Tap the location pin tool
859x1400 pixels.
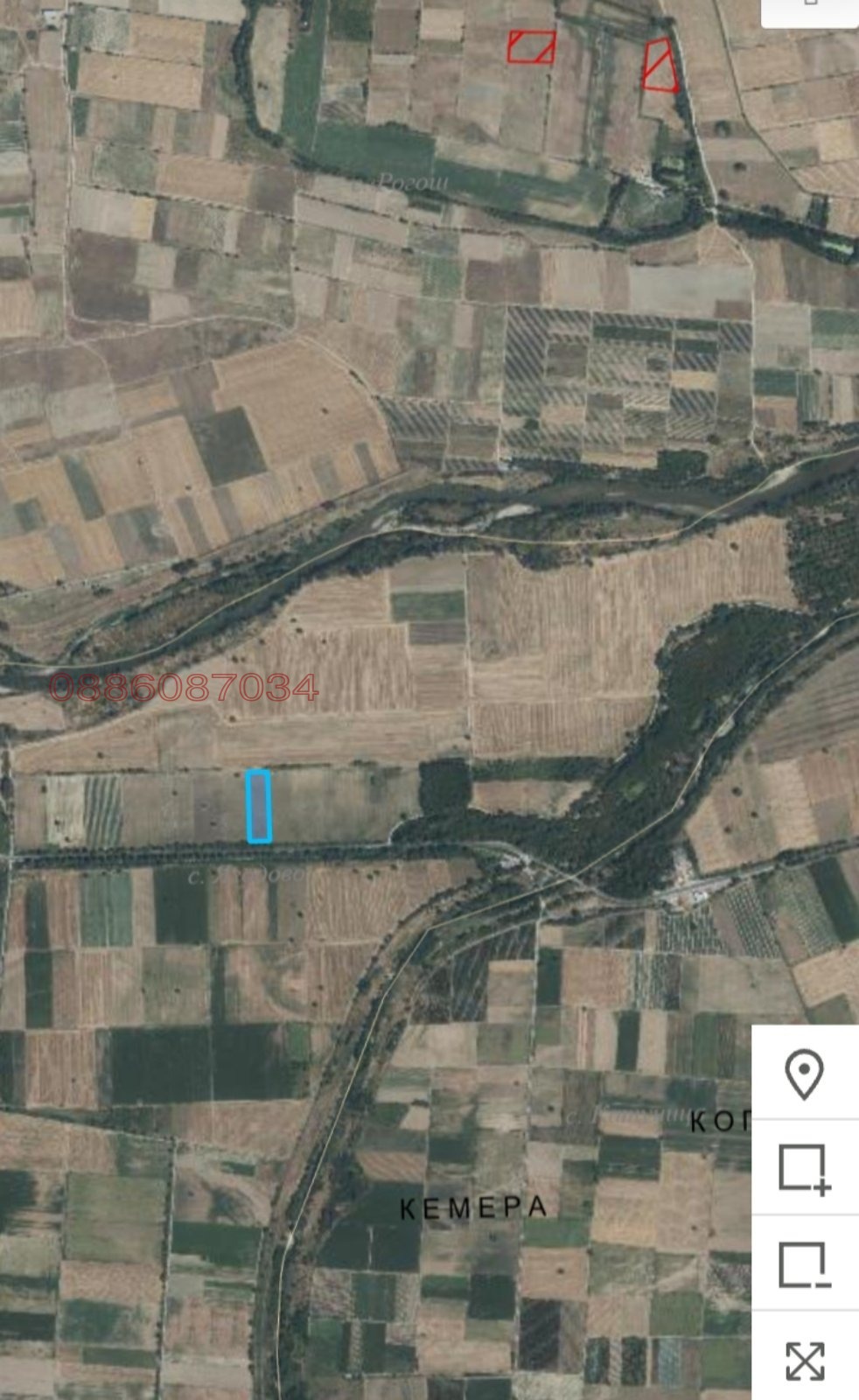coord(804,1074)
